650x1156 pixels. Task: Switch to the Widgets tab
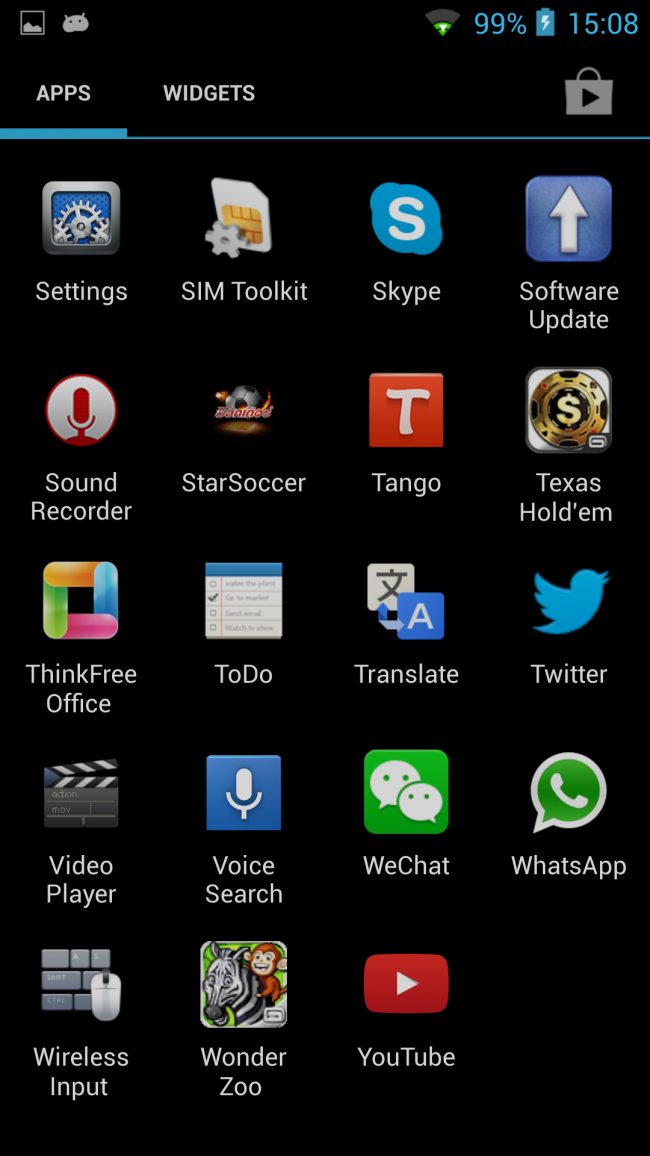(209, 94)
